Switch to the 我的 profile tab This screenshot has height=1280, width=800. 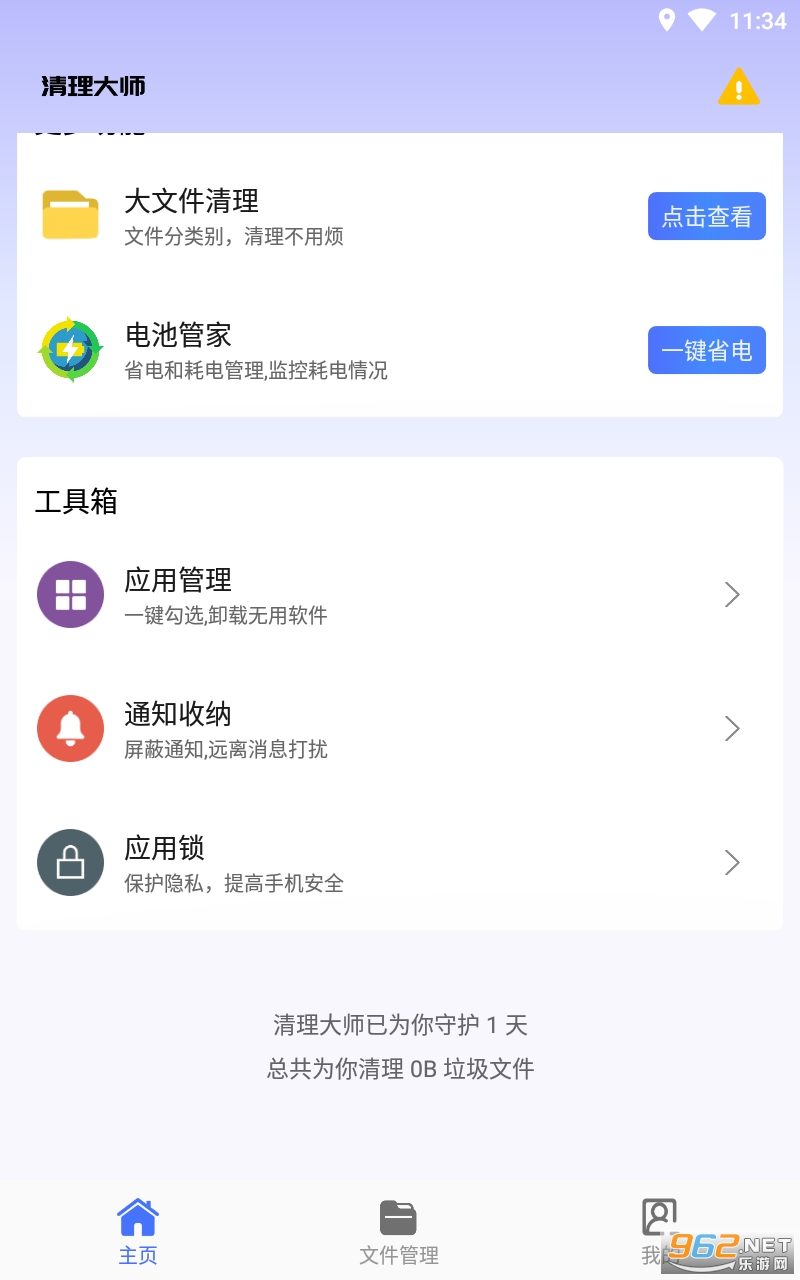[658, 1232]
